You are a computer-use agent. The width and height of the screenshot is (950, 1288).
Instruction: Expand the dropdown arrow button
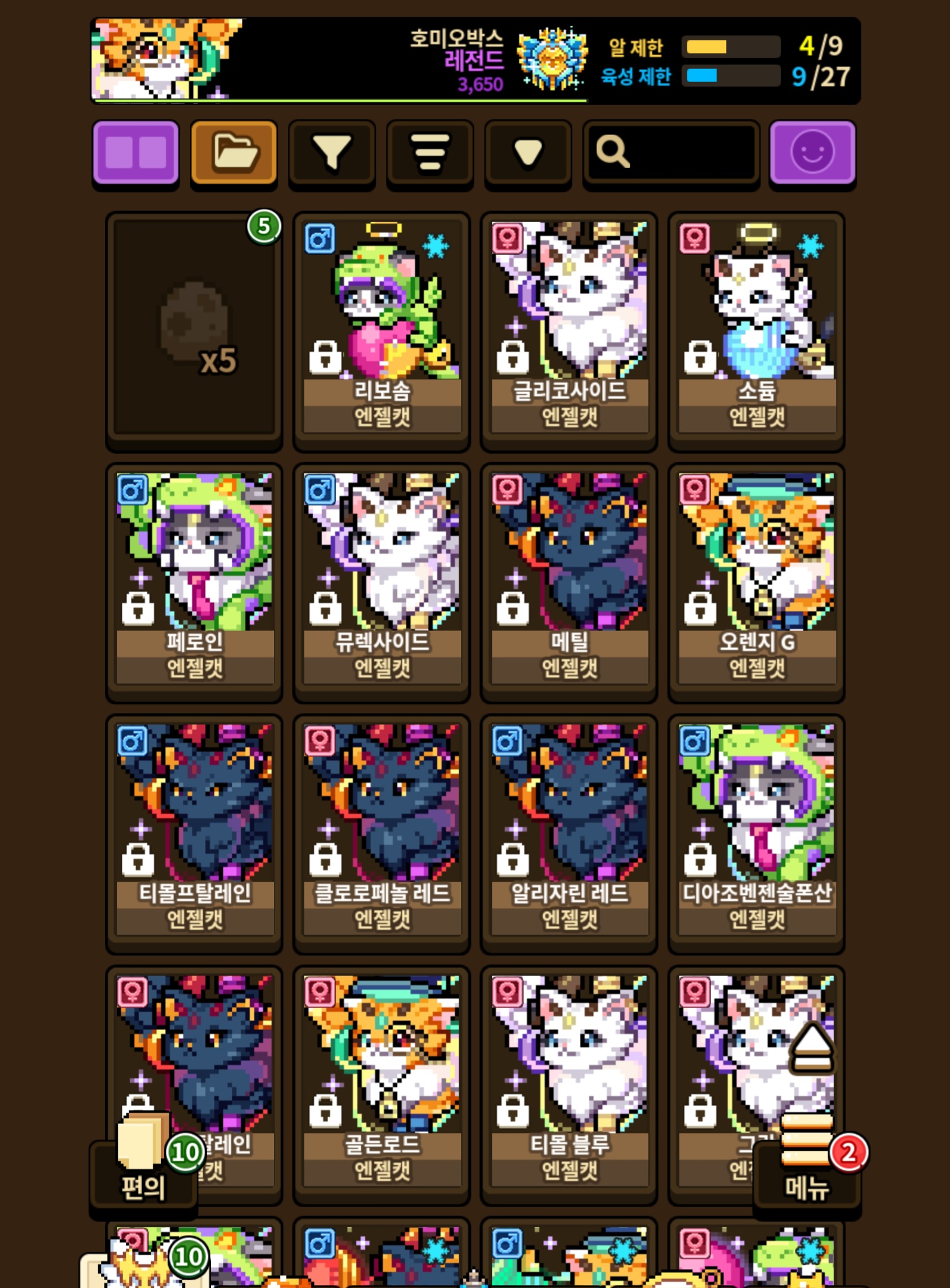[x=528, y=153]
